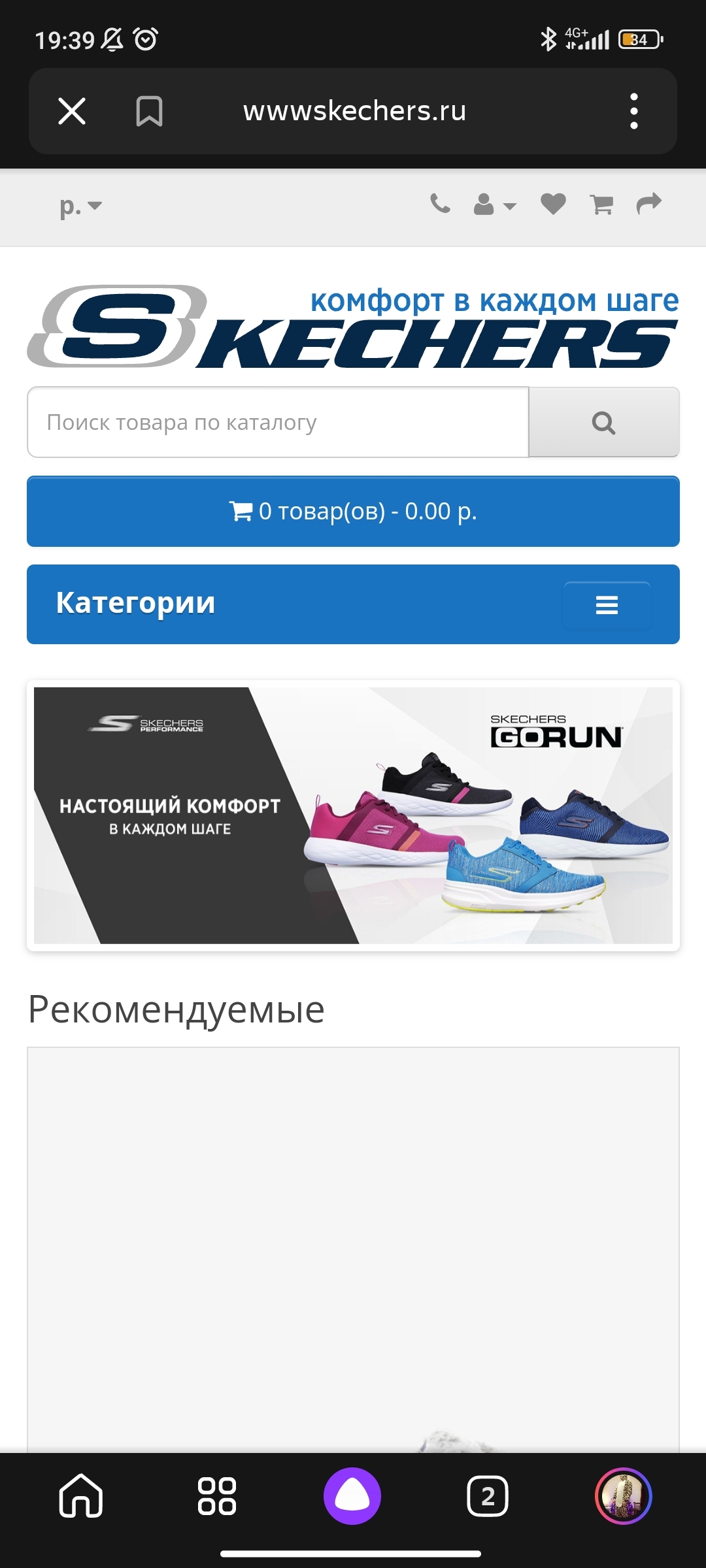The height and width of the screenshot is (1568, 706).
Task: Open the profile avatar
Action: click(x=623, y=1496)
